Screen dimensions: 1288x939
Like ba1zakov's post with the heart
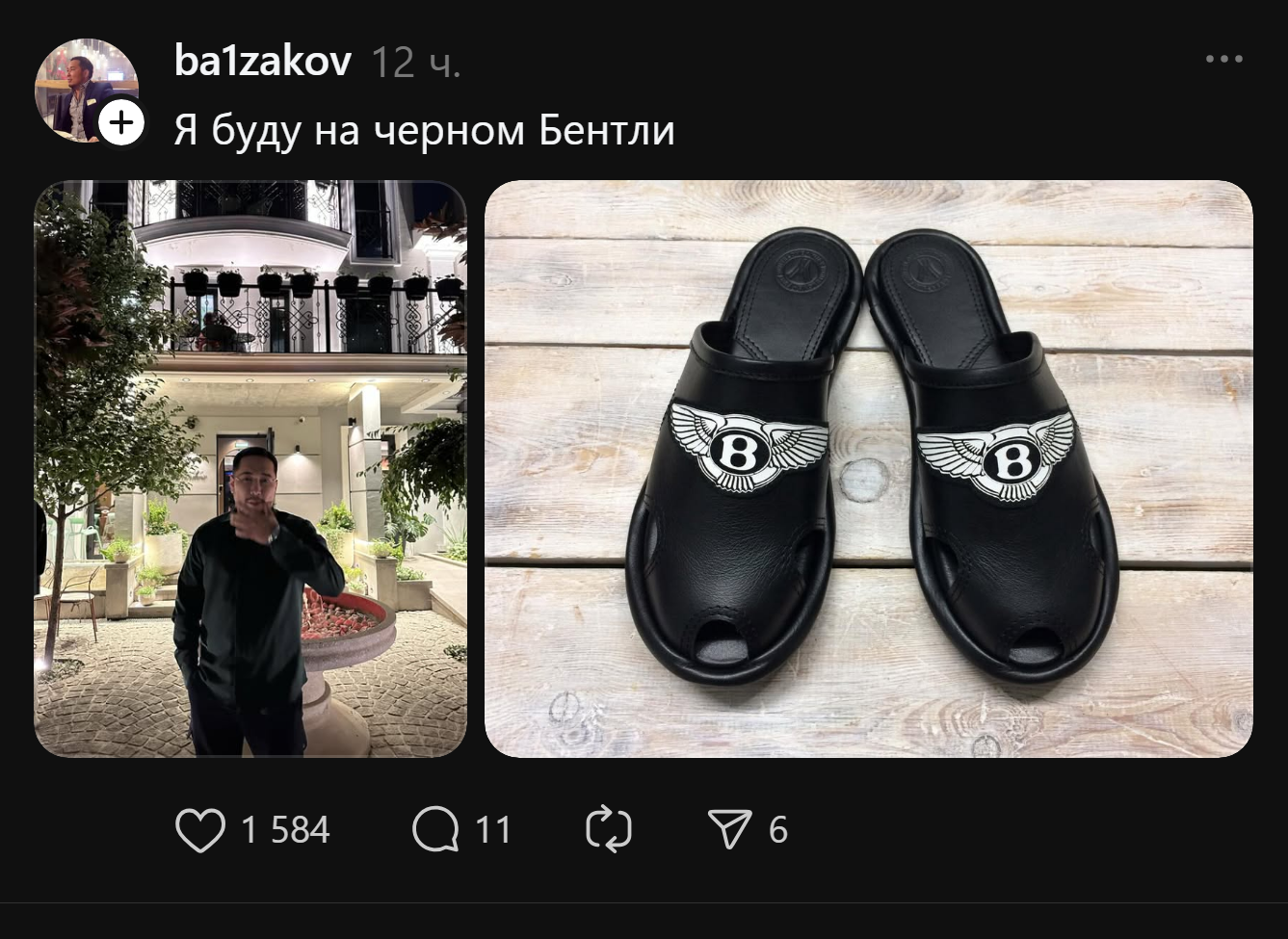click(x=200, y=830)
